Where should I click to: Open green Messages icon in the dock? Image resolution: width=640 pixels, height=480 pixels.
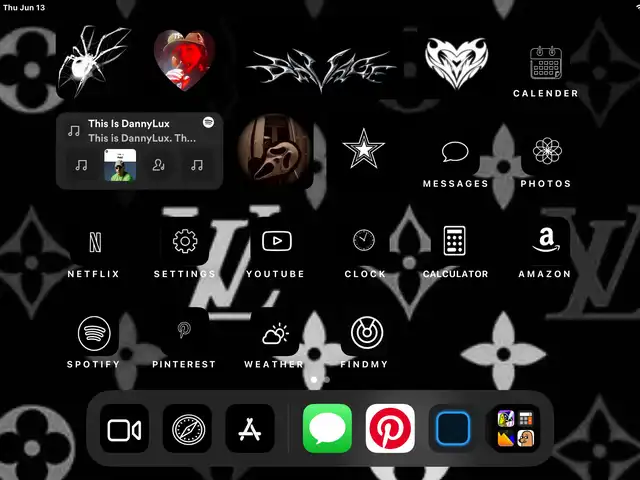pos(327,430)
